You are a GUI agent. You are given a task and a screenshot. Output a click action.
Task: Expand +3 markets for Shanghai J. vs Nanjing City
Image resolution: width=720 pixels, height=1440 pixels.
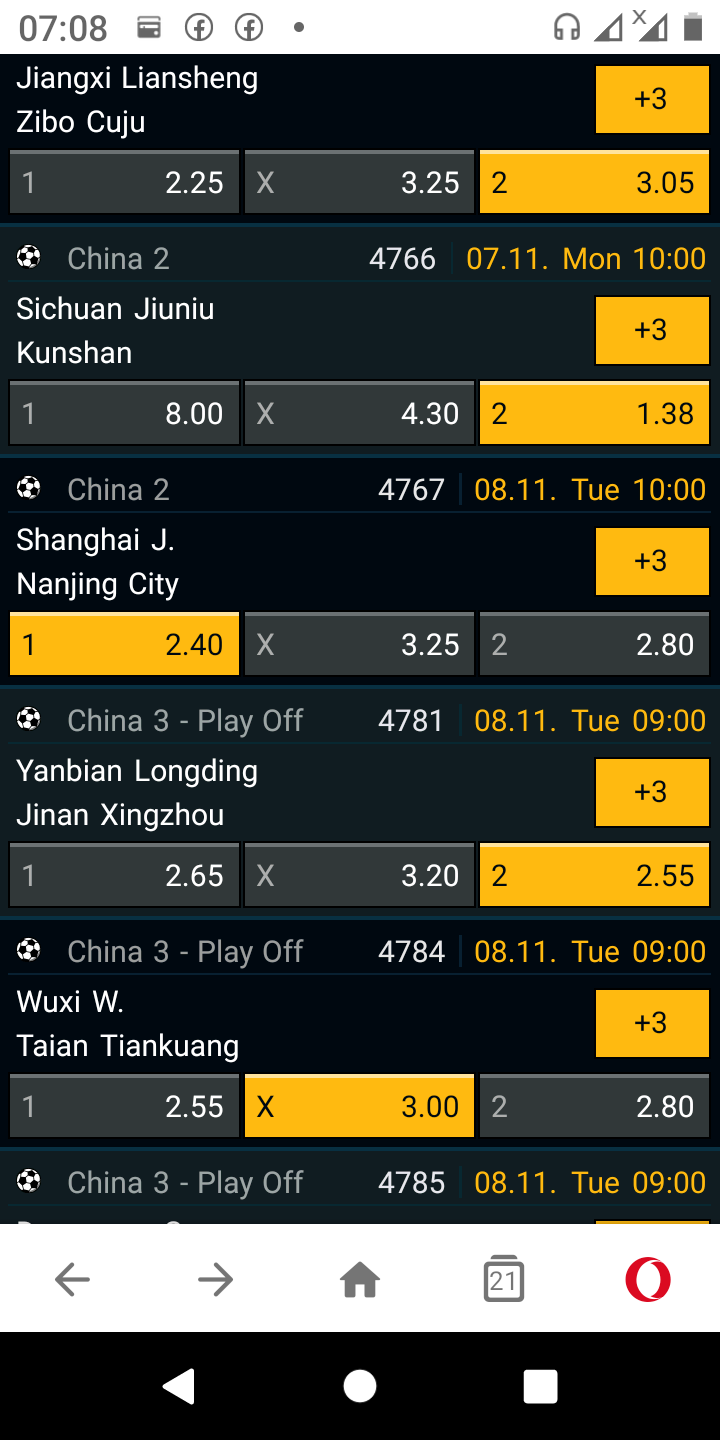(x=652, y=561)
